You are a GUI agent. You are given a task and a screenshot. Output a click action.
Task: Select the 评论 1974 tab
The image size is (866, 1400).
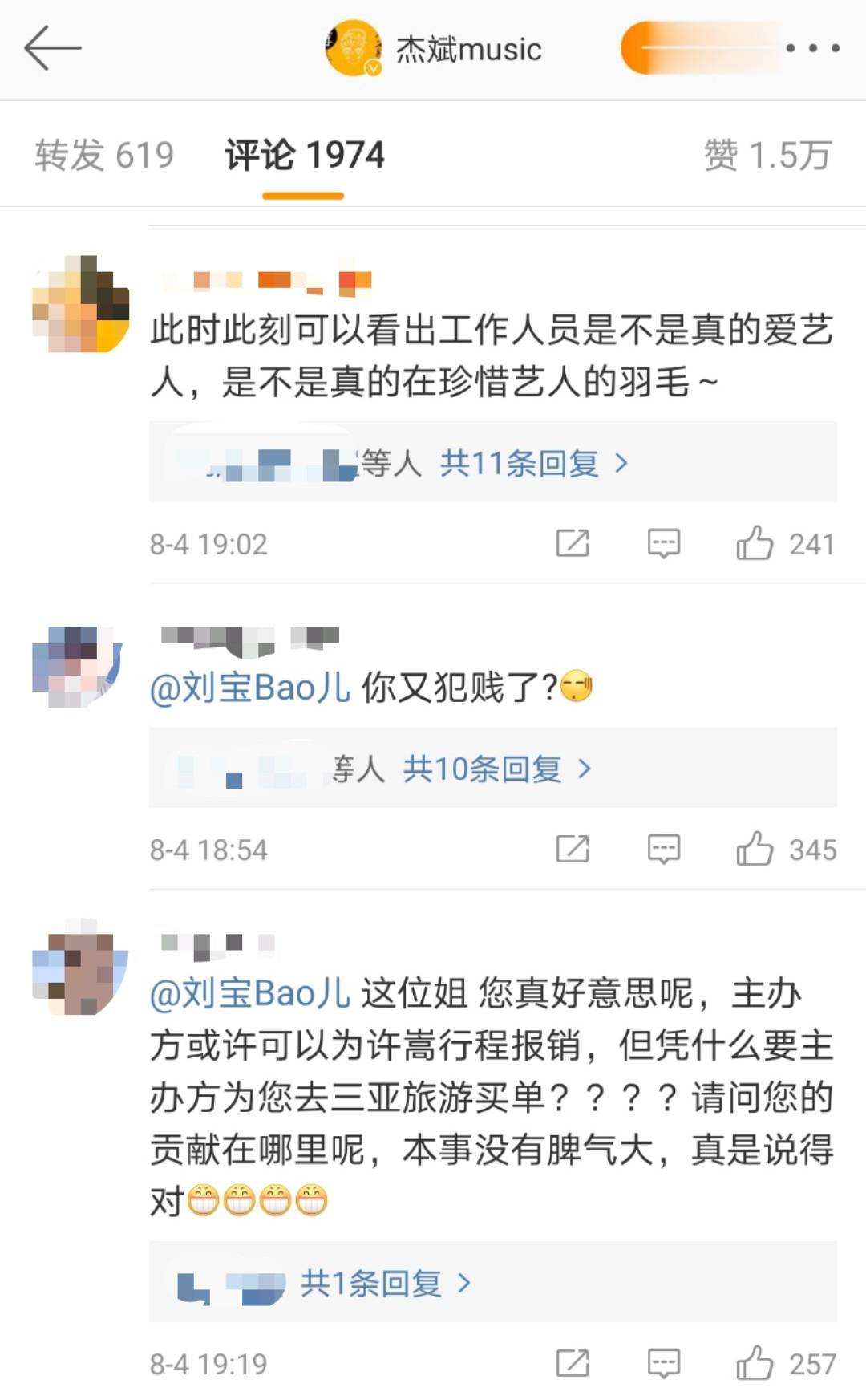(x=304, y=155)
